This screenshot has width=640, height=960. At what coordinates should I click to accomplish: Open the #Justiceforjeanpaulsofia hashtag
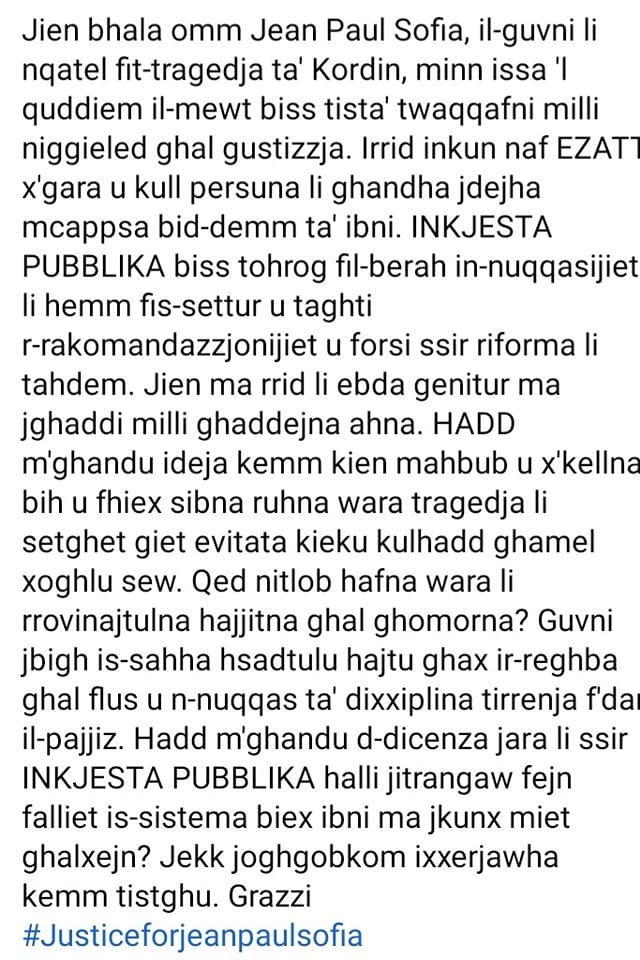[x=191, y=936]
